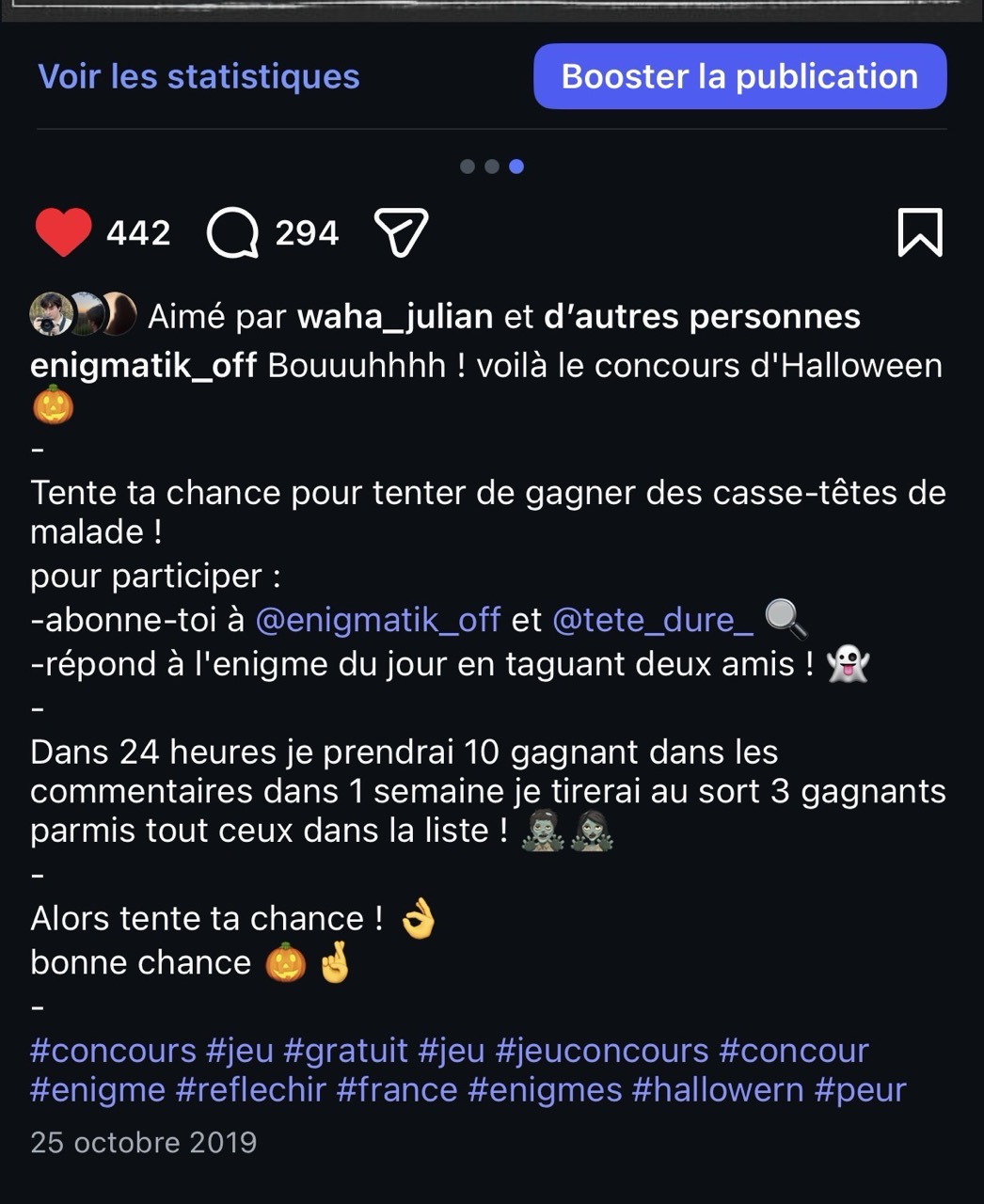984x1204 pixels.
Task: Open the enigmatik_off caption username
Action: pyautogui.click(x=143, y=365)
